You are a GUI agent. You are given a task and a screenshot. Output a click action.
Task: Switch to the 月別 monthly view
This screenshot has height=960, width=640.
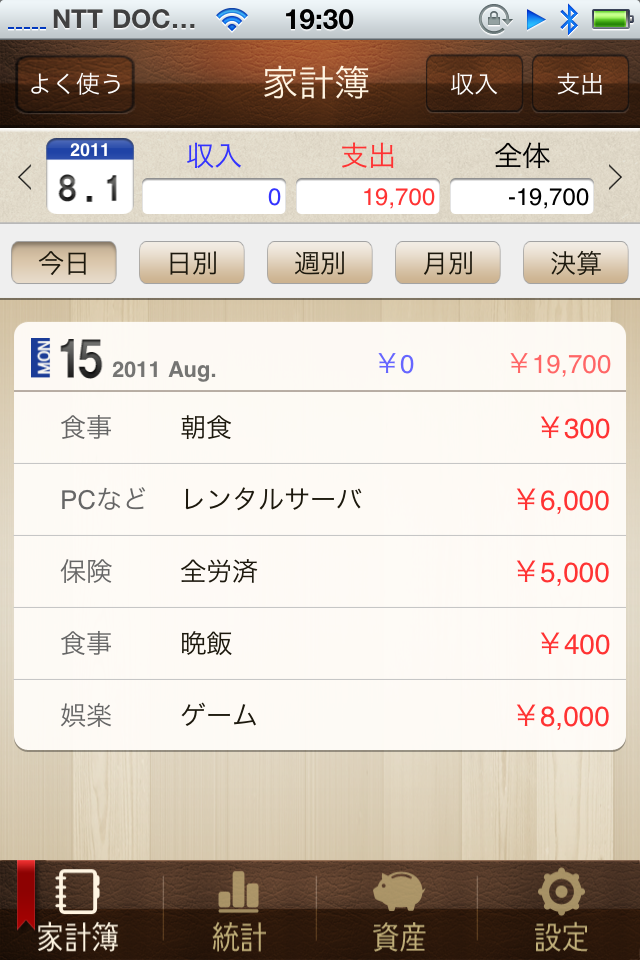tap(448, 263)
